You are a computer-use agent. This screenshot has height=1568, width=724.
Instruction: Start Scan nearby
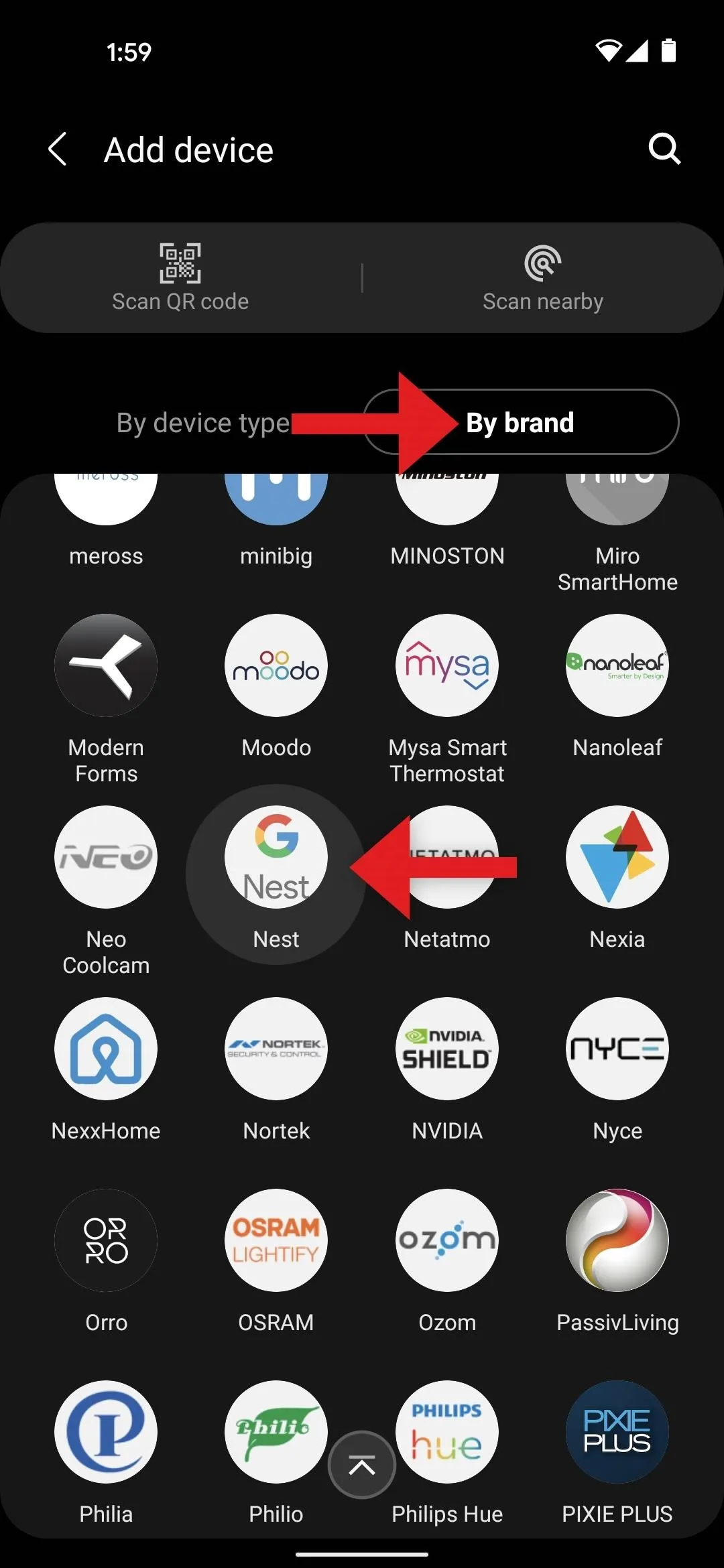pos(543,277)
